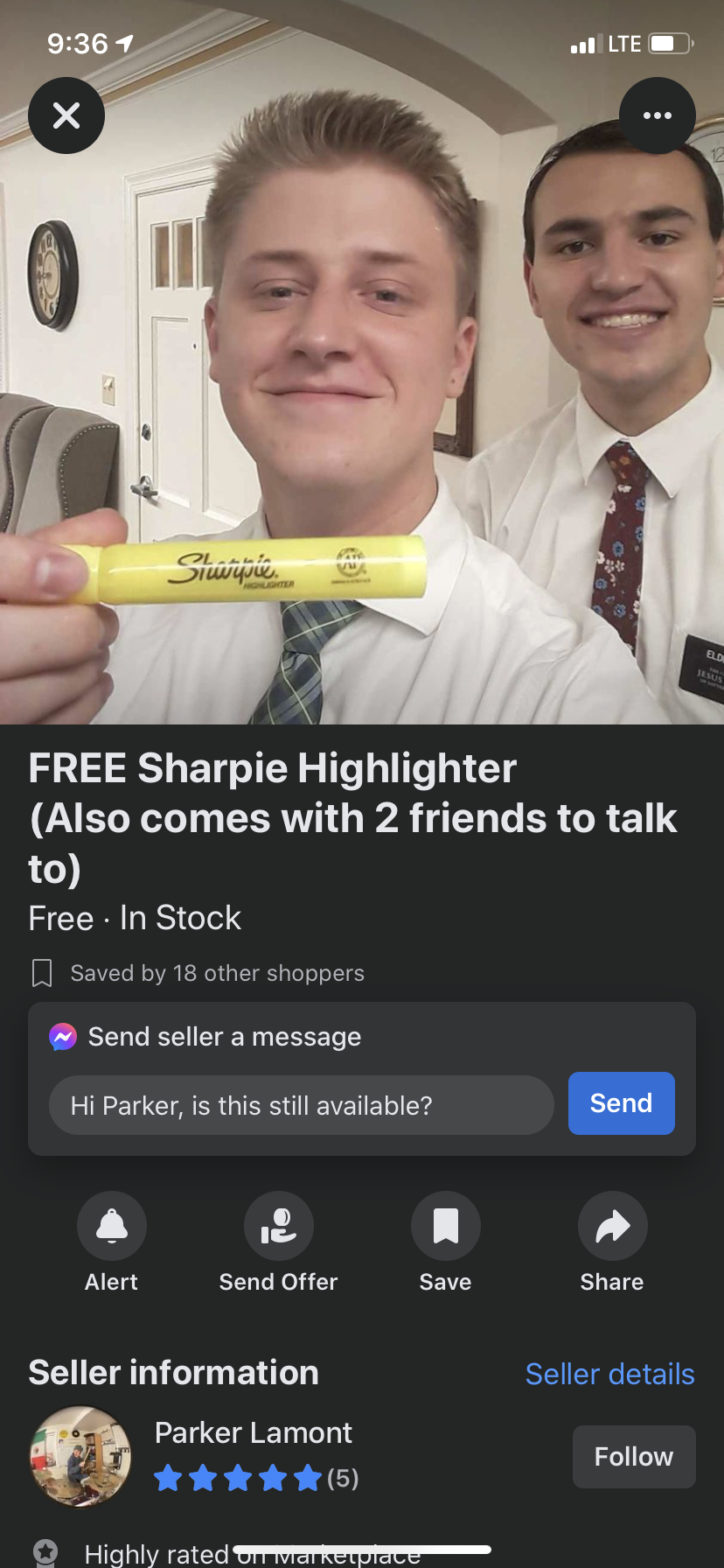Close the listing with the X button

pyautogui.click(x=66, y=115)
